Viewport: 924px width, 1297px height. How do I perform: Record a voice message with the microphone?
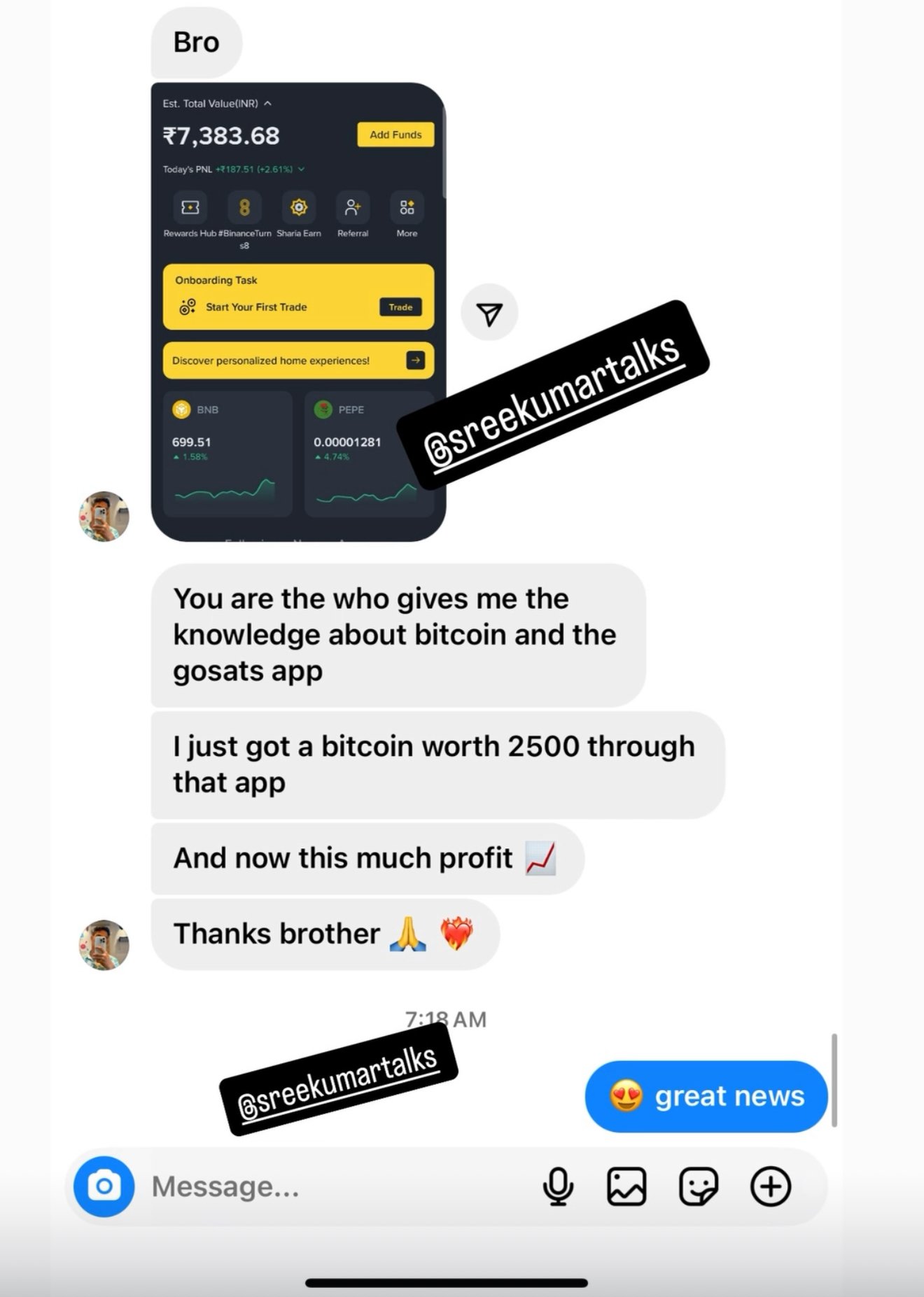(x=558, y=1186)
